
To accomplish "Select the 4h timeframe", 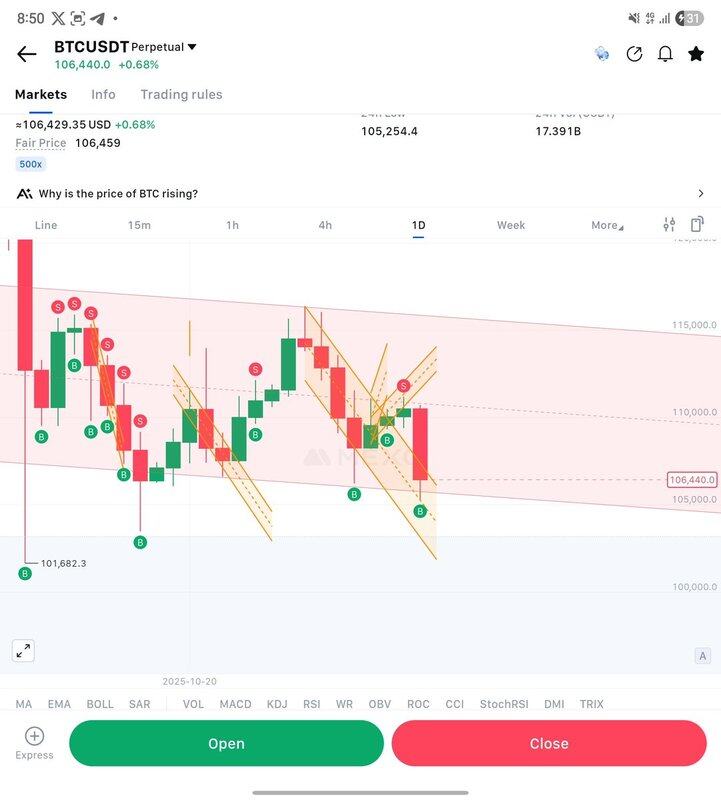I will [325, 225].
